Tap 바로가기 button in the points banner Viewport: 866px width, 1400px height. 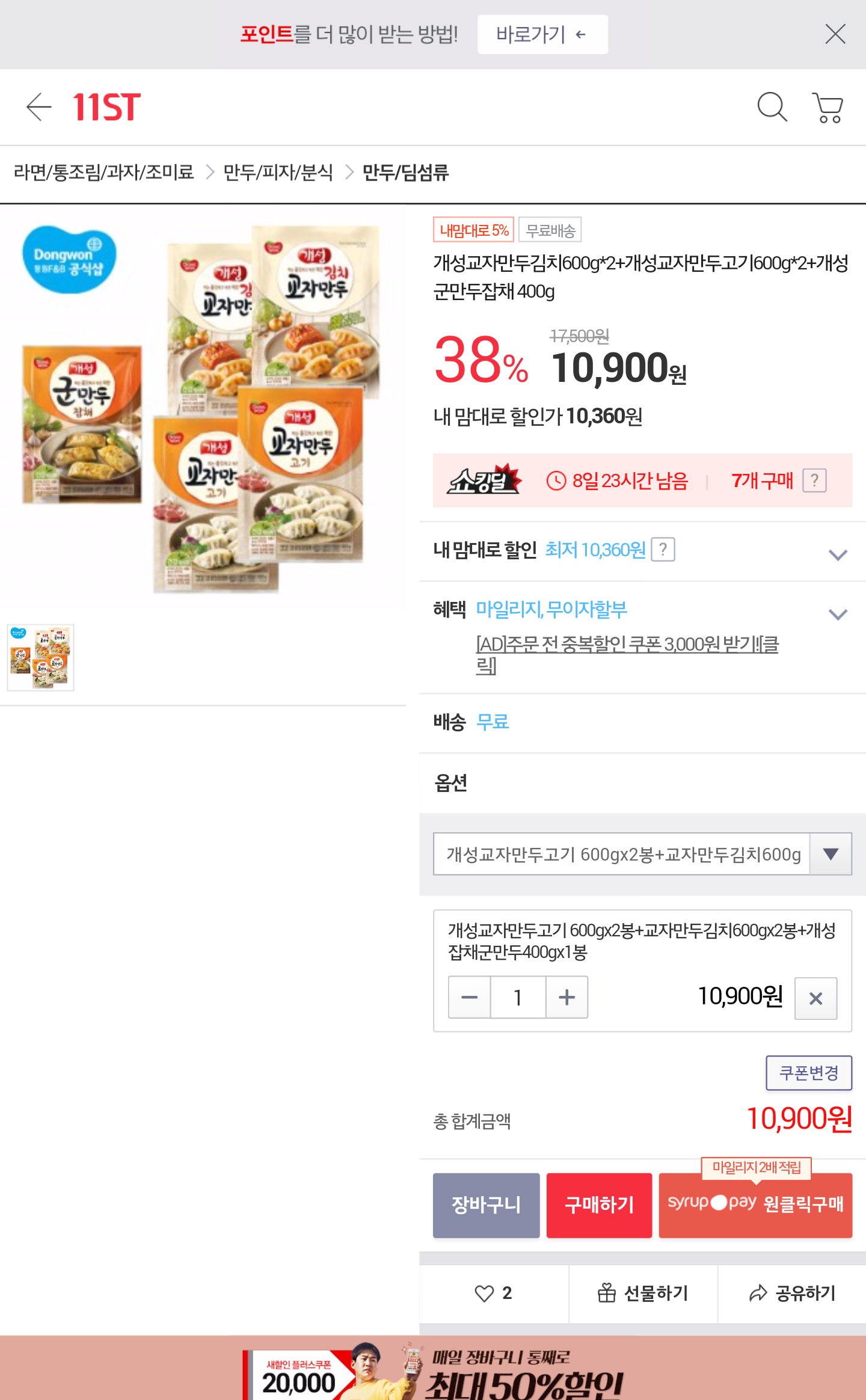pyautogui.click(x=542, y=34)
